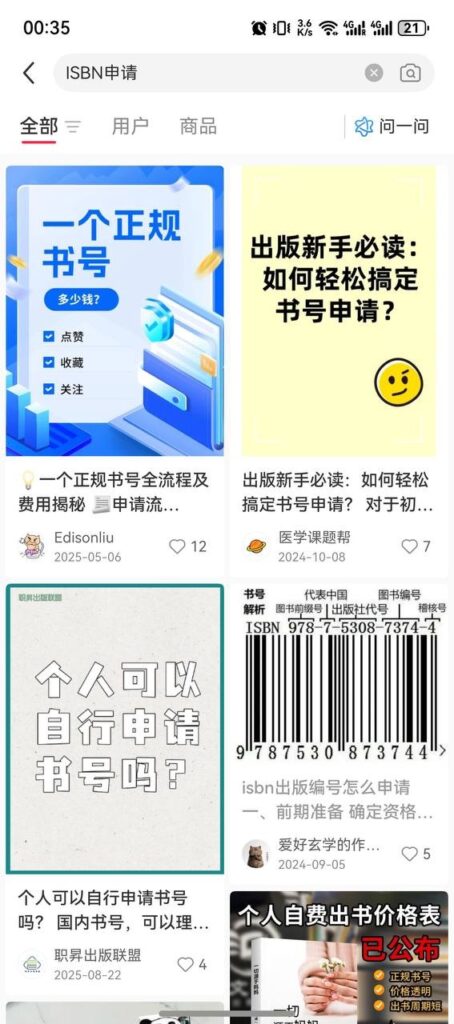This screenshot has height=1024, width=454.
Task: Like the post by 爱好玄学的作…
Action: click(x=415, y=854)
